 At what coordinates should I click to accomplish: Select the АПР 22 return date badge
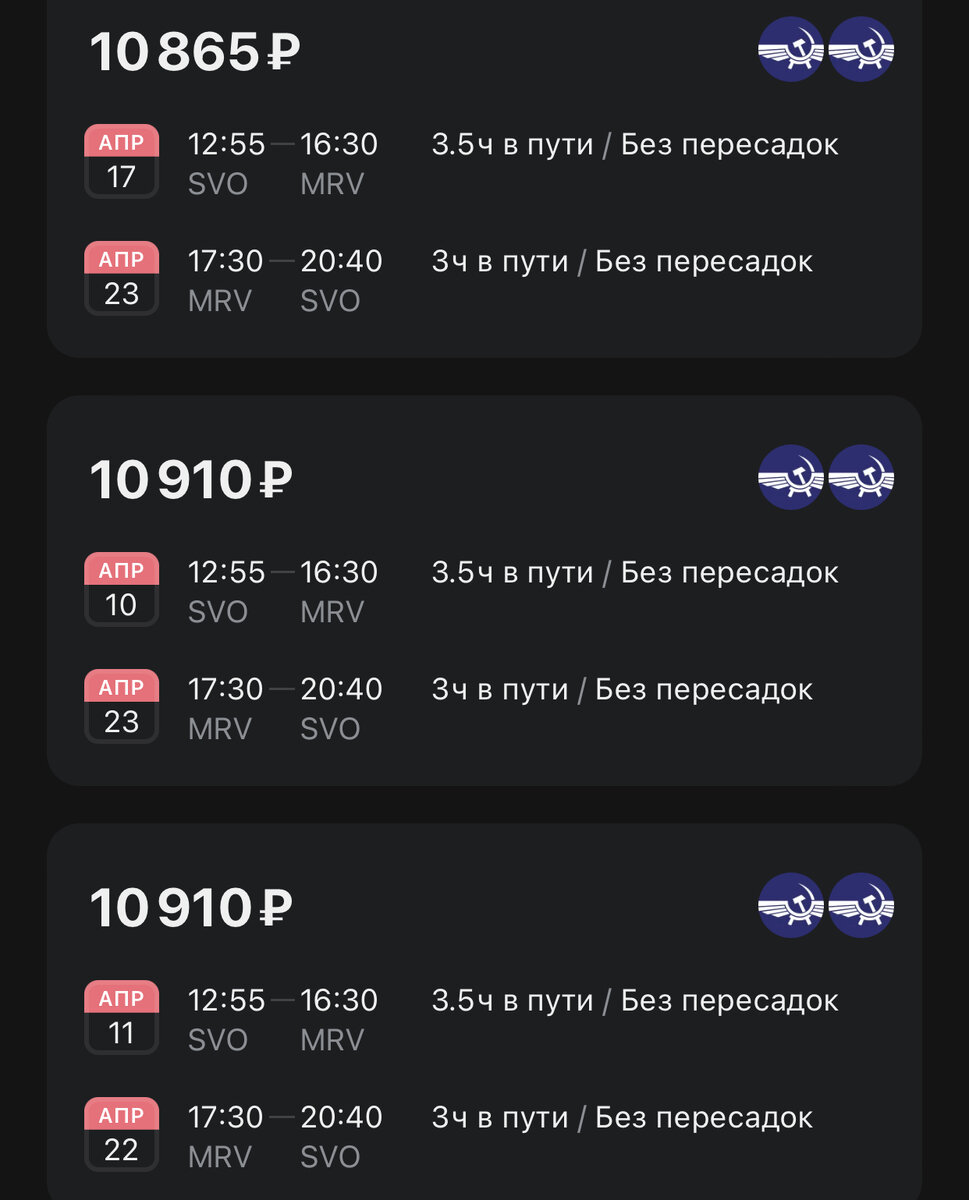(121, 1130)
